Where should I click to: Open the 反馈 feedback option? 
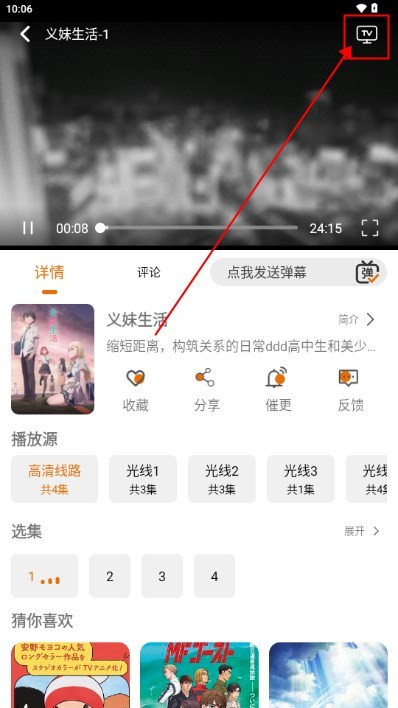[350, 390]
